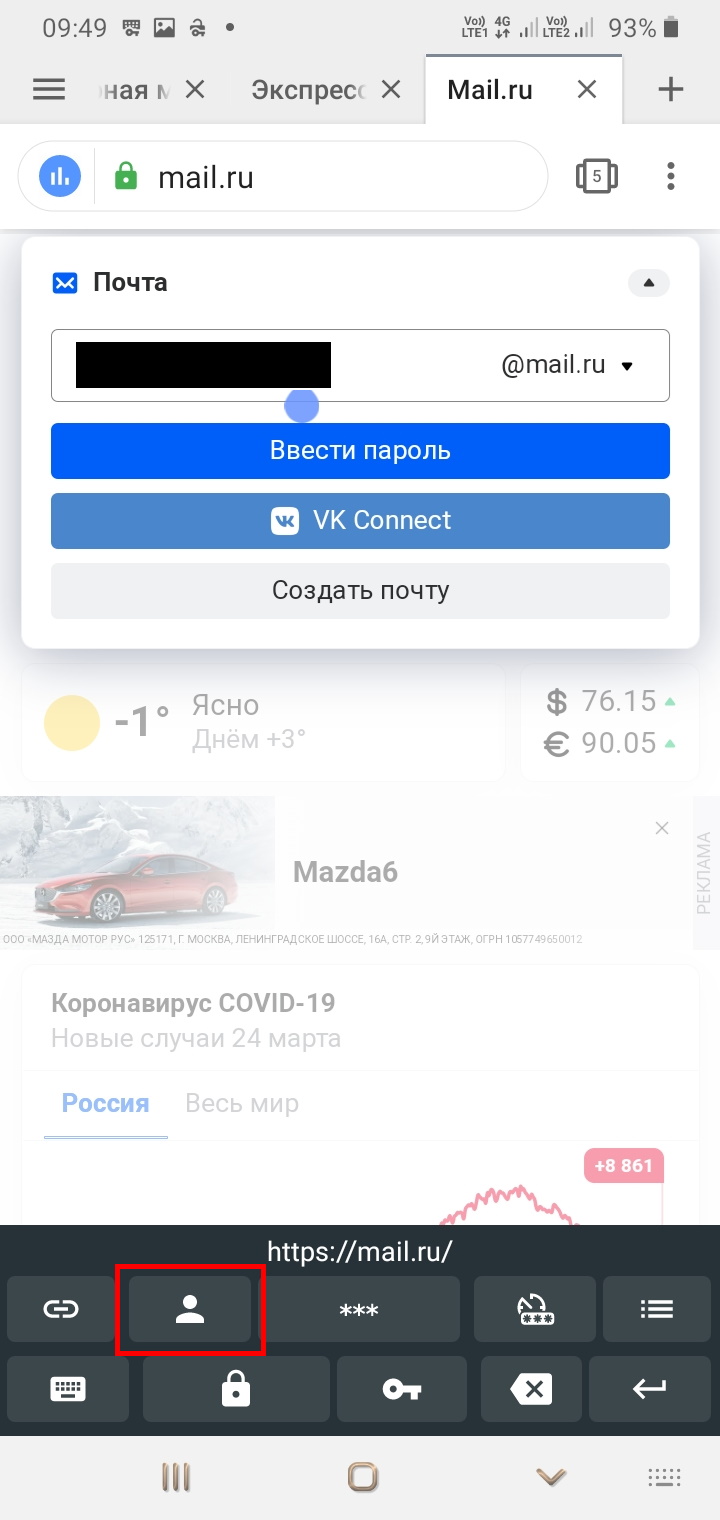Open the list icon on the keyboard toolbar

pyautogui.click(x=657, y=1309)
